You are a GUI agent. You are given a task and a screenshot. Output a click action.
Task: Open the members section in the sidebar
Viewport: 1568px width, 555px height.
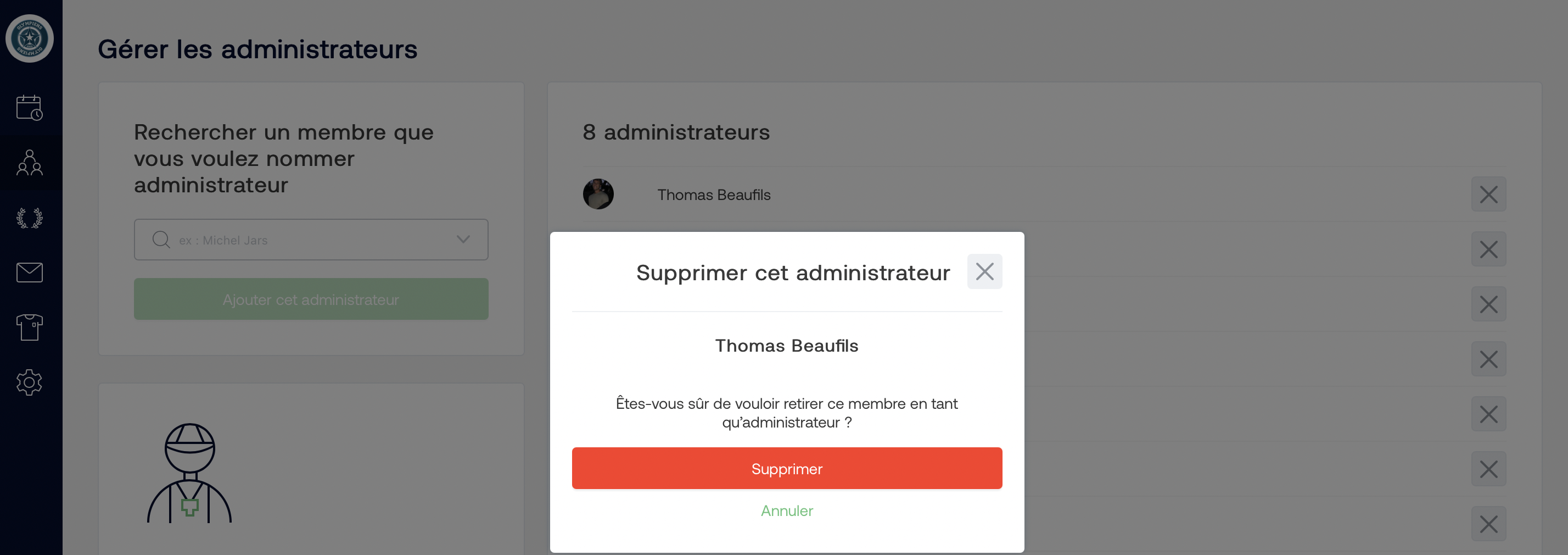coord(29,163)
